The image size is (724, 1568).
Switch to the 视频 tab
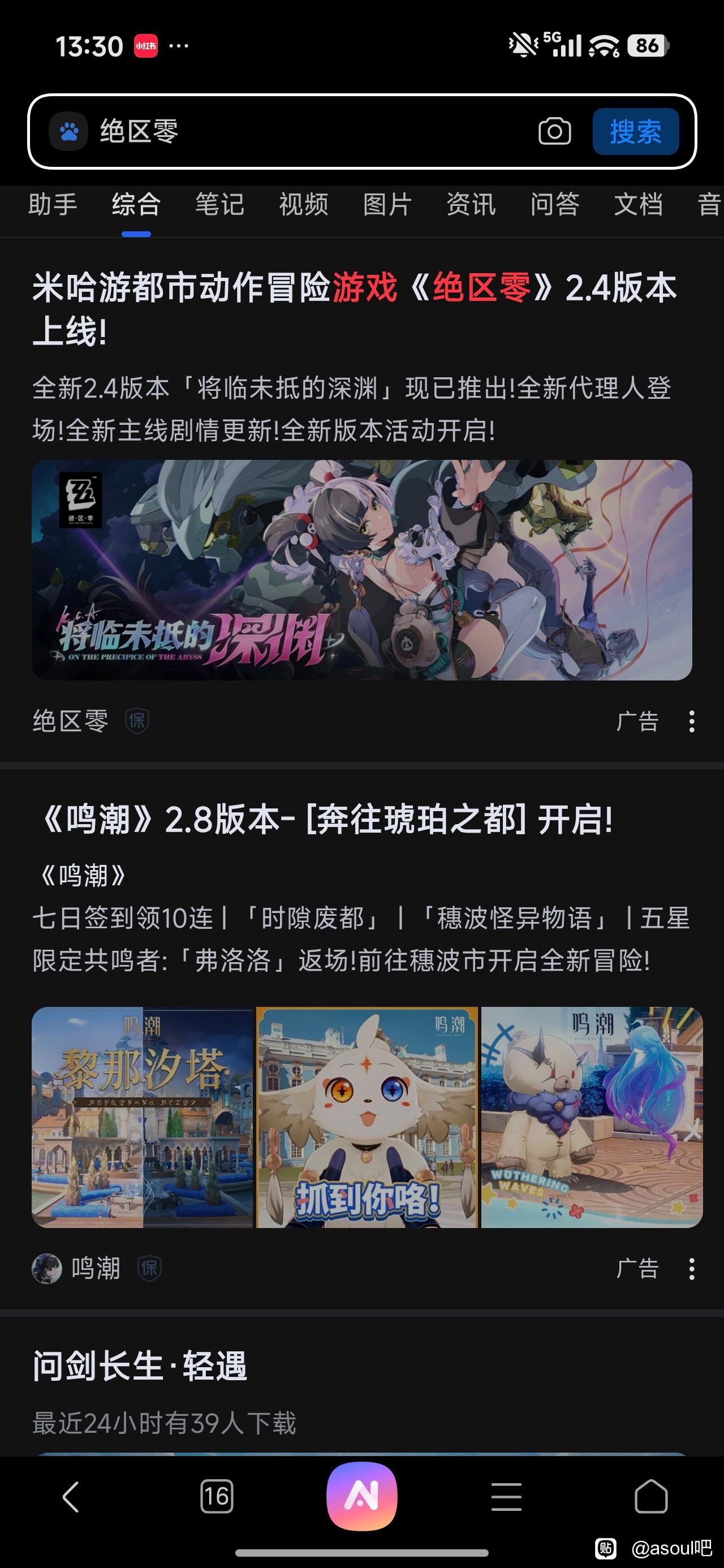(x=303, y=205)
